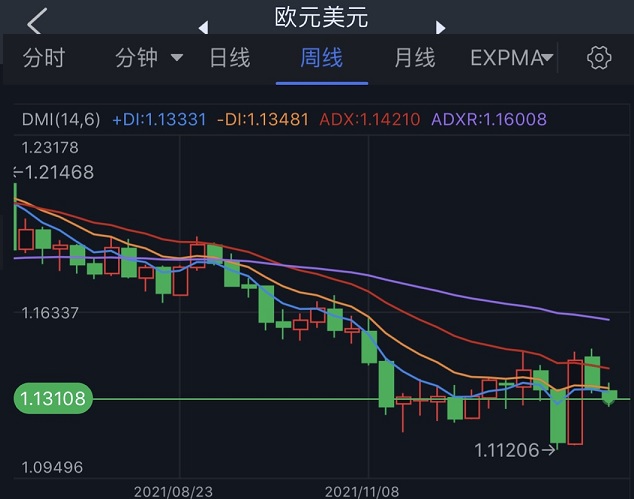Viewport: 634px width, 499px height.
Task: Open the 分钟 interval dropdown
Action: 148,58
